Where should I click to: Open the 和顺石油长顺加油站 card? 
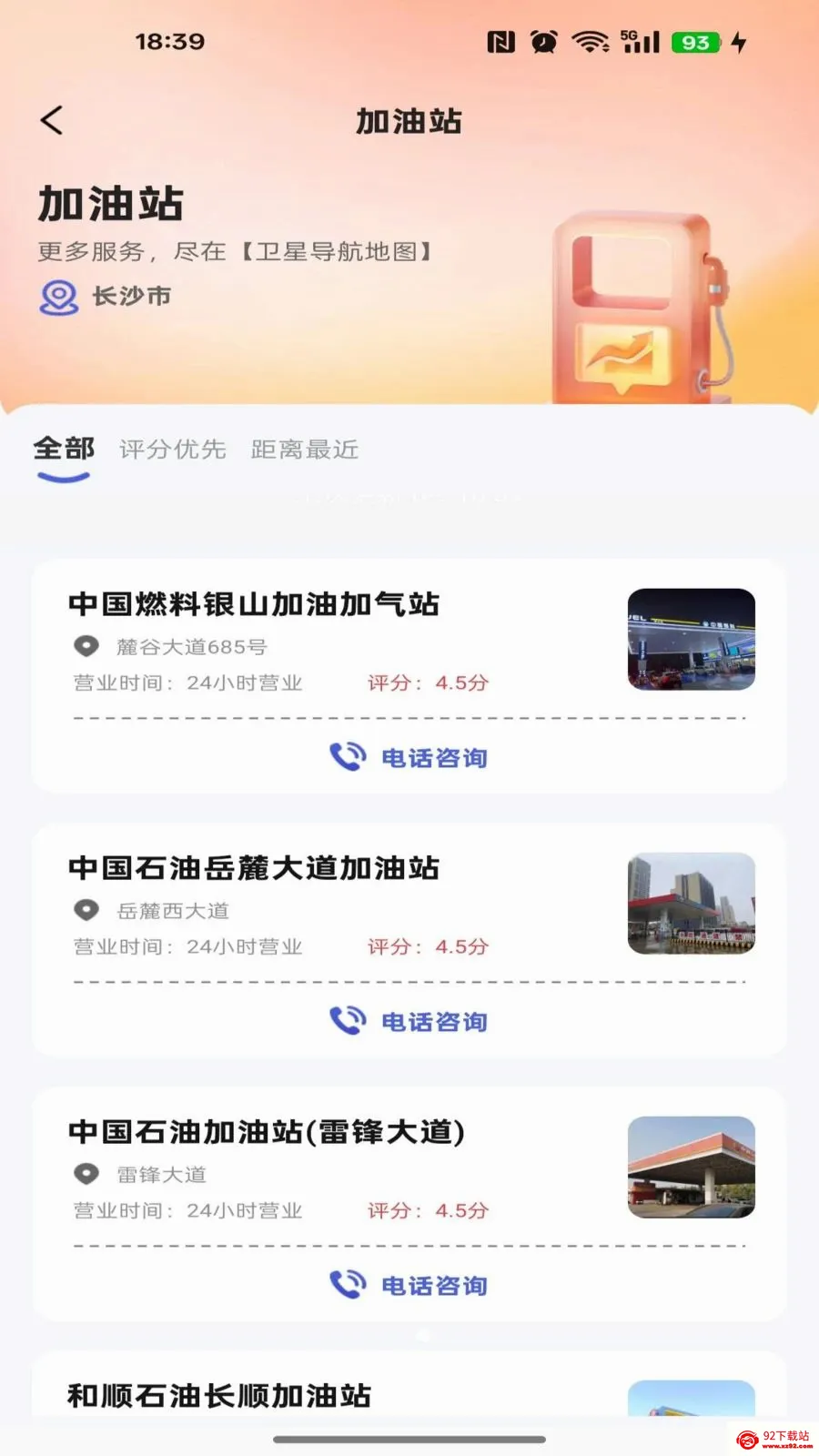point(409,1385)
